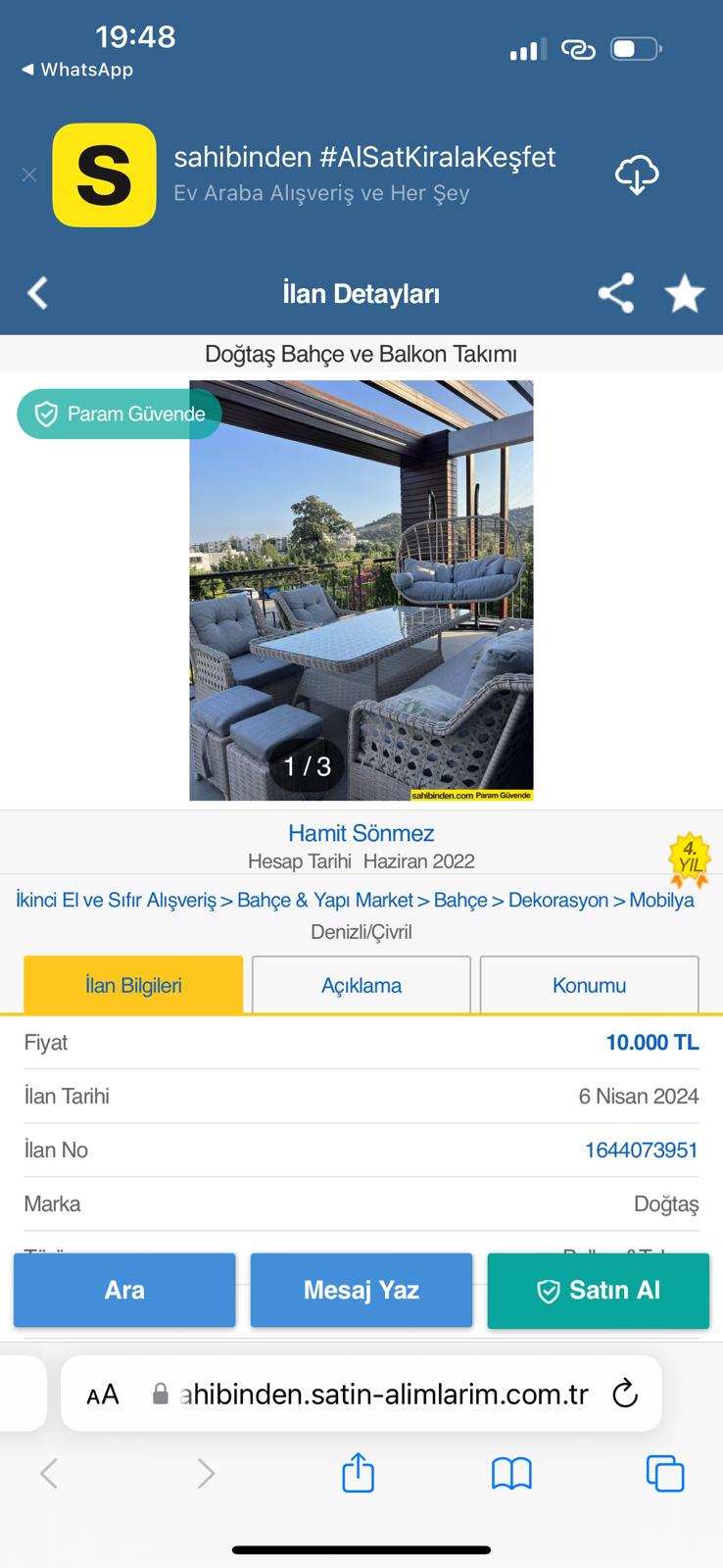Screen dimensions: 723x1568
Task: Open the Bahçe & Yapı Market category
Action: (x=324, y=900)
